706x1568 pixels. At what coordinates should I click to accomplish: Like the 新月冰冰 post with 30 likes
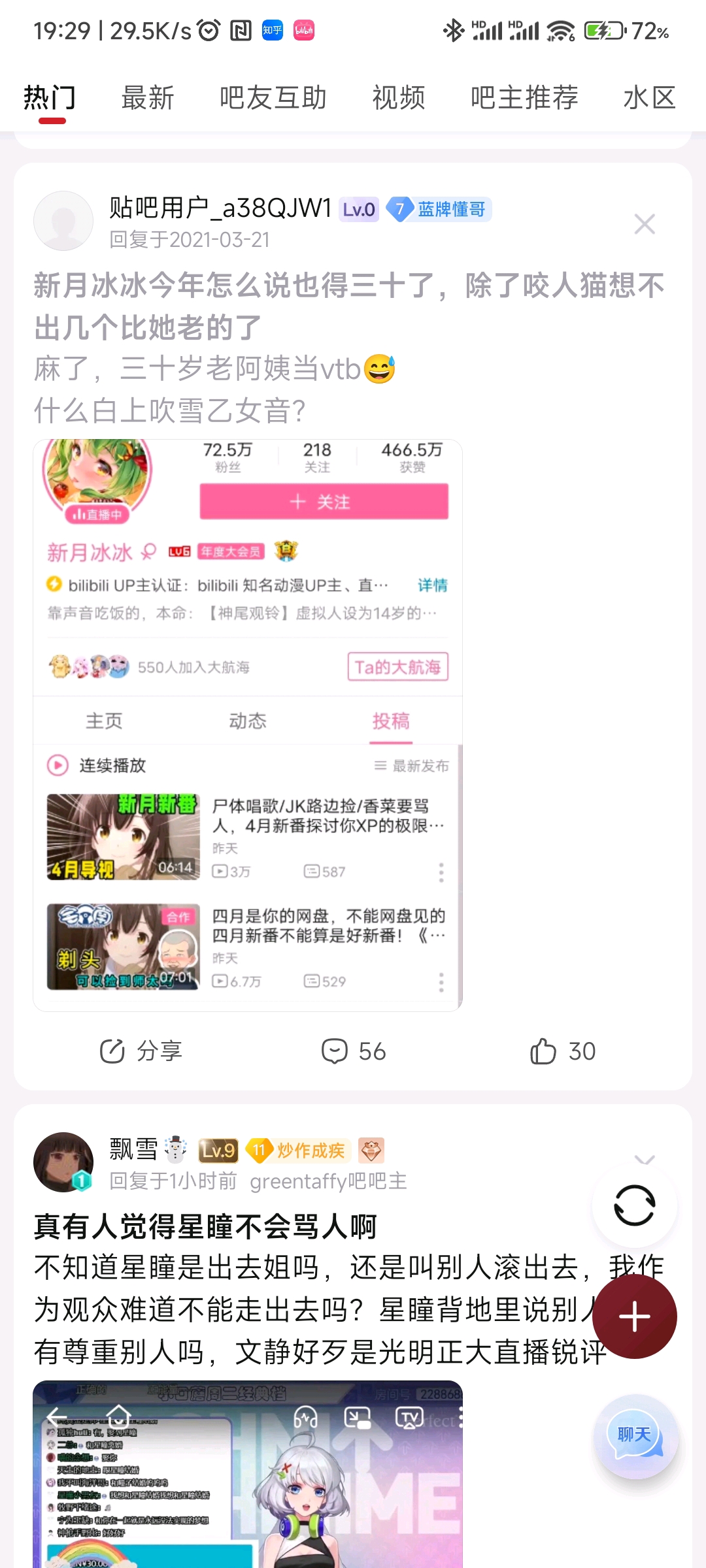tap(563, 1051)
